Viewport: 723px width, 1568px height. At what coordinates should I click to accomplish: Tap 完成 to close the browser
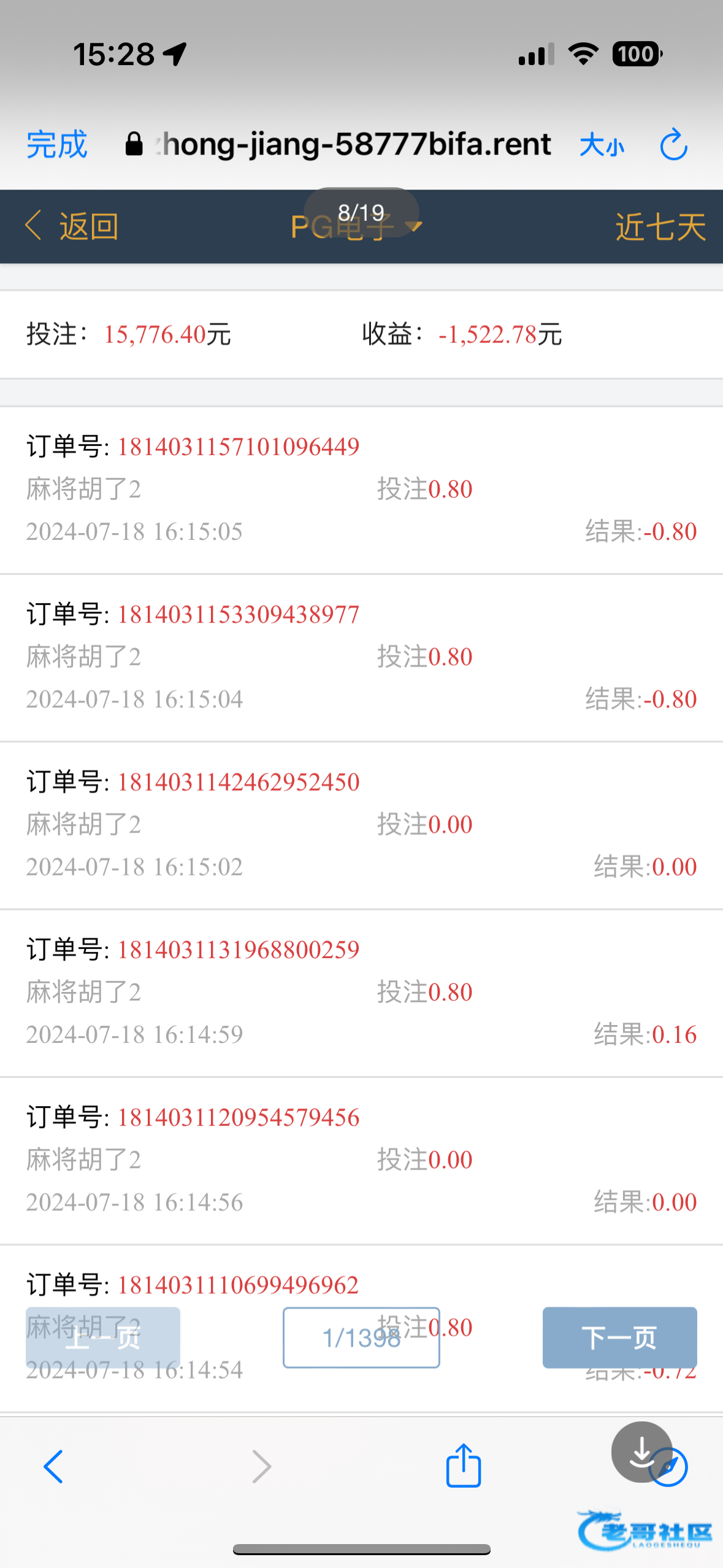(56, 145)
